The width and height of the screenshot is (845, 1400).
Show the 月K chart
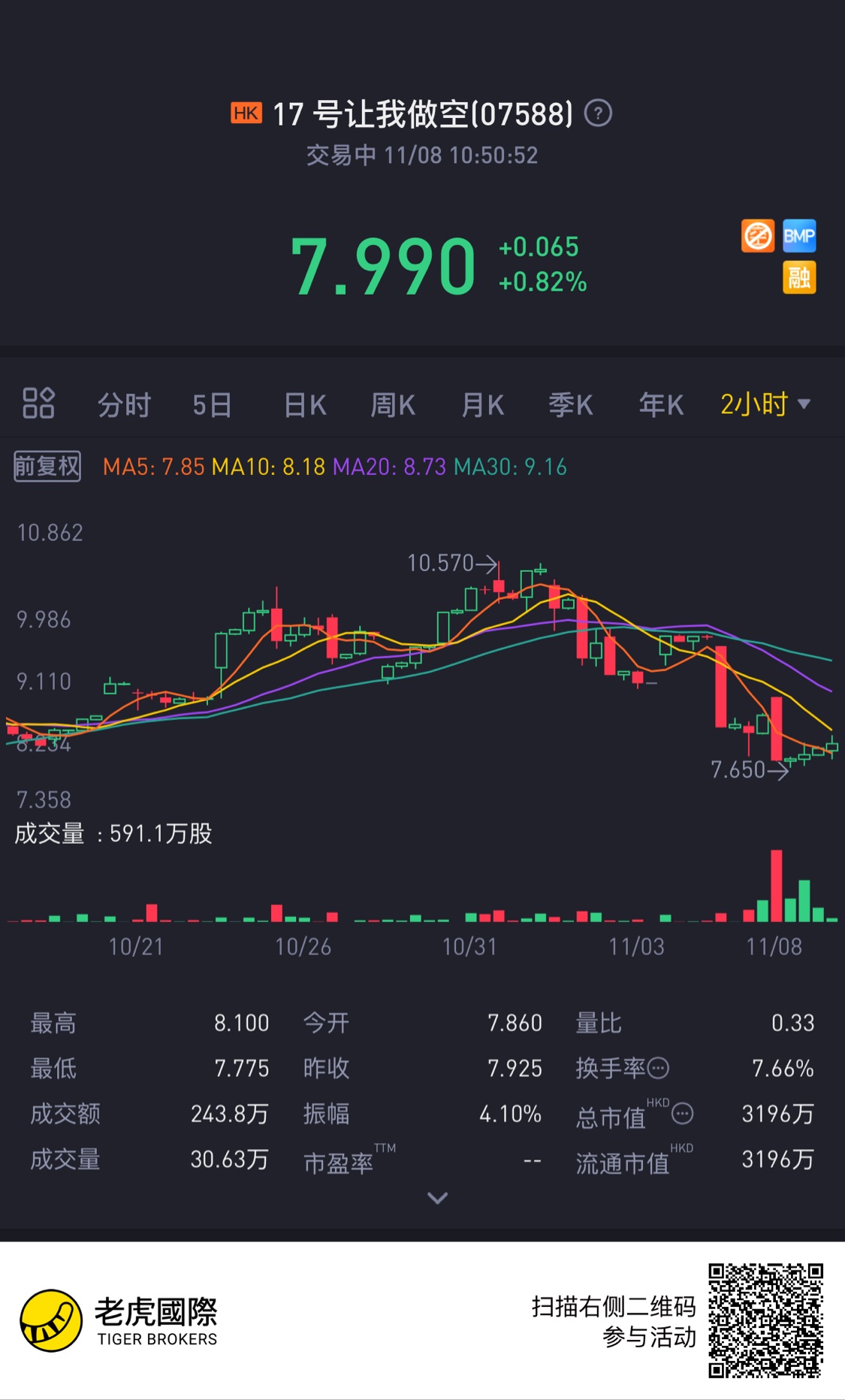[482, 405]
